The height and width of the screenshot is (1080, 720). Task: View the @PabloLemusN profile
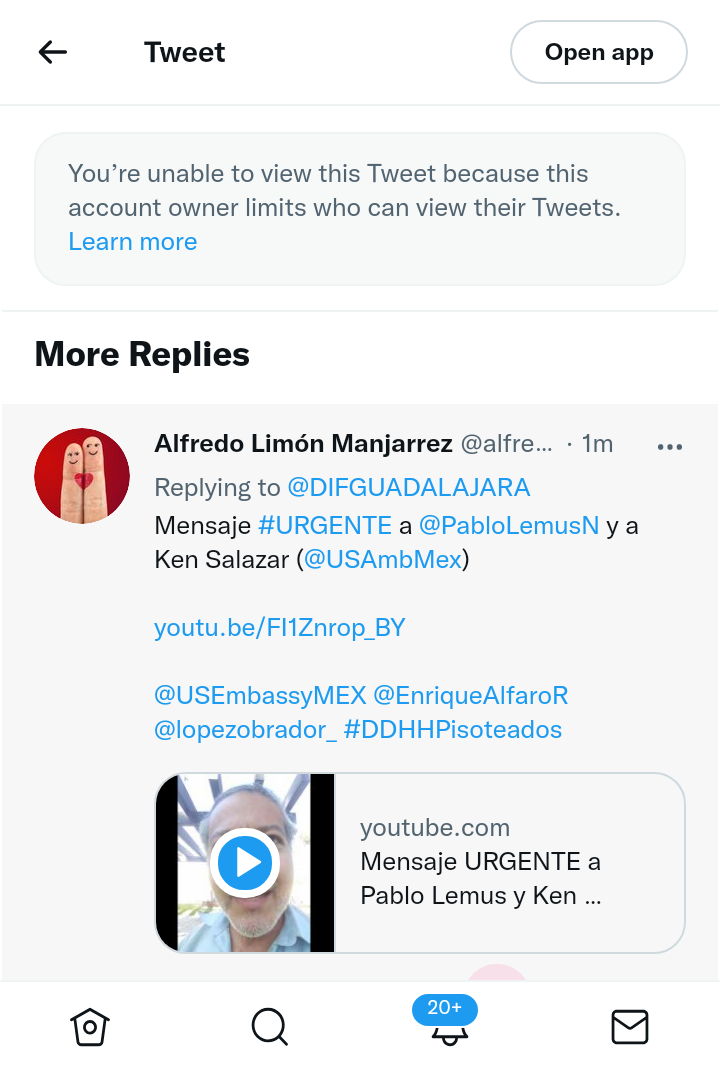509,525
